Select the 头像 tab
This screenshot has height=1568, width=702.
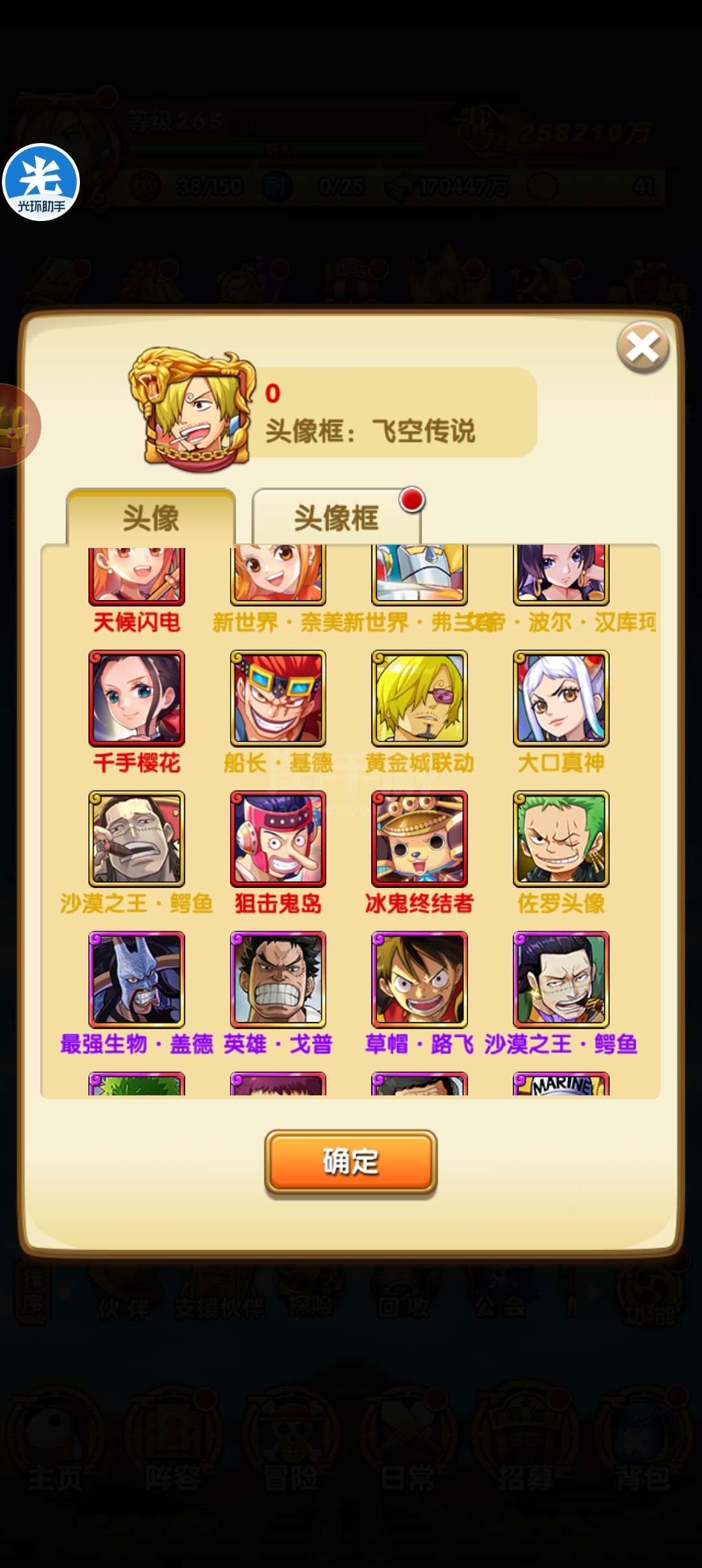151,517
